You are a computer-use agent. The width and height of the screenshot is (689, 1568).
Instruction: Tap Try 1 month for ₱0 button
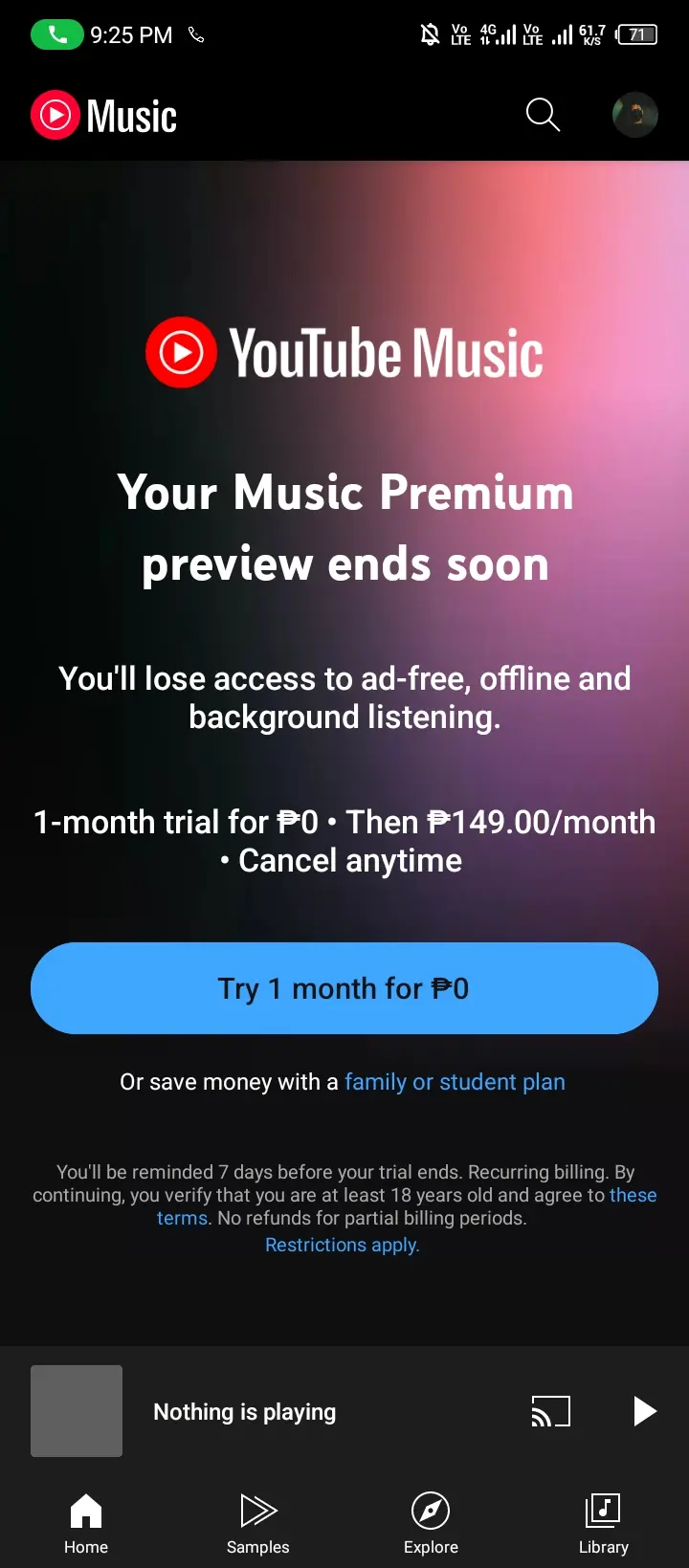pyautogui.click(x=344, y=988)
